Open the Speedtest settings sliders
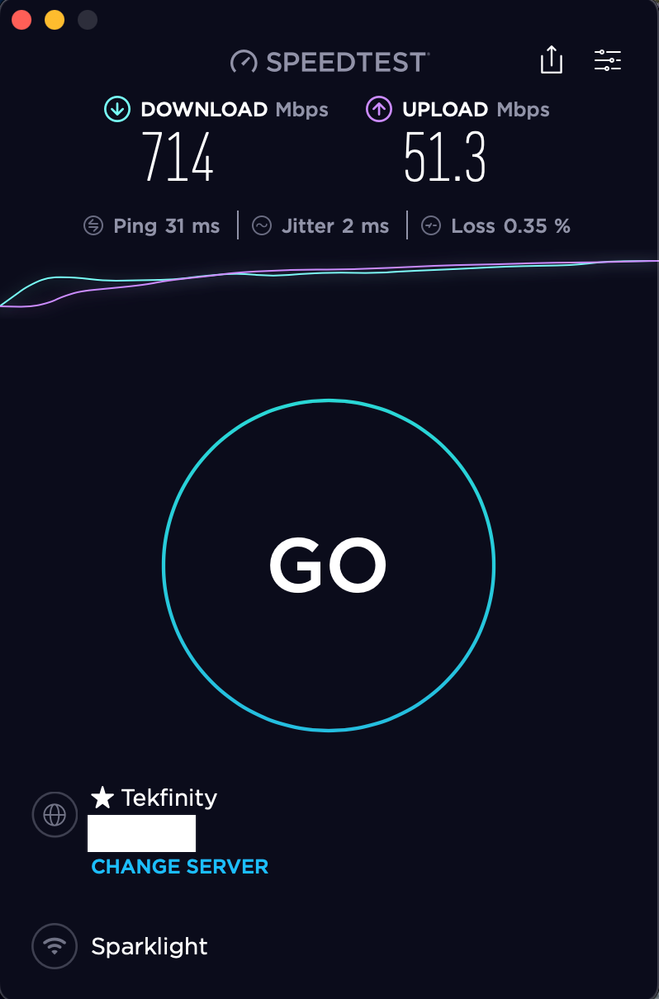Image resolution: width=659 pixels, height=999 pixels. [x=607, y=60]
